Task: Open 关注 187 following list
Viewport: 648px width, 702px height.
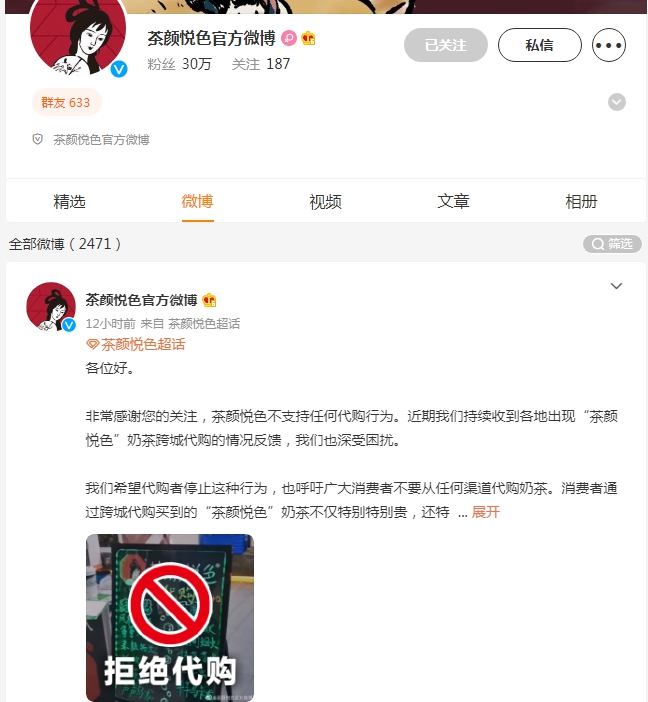Action: tap(261, 64)
